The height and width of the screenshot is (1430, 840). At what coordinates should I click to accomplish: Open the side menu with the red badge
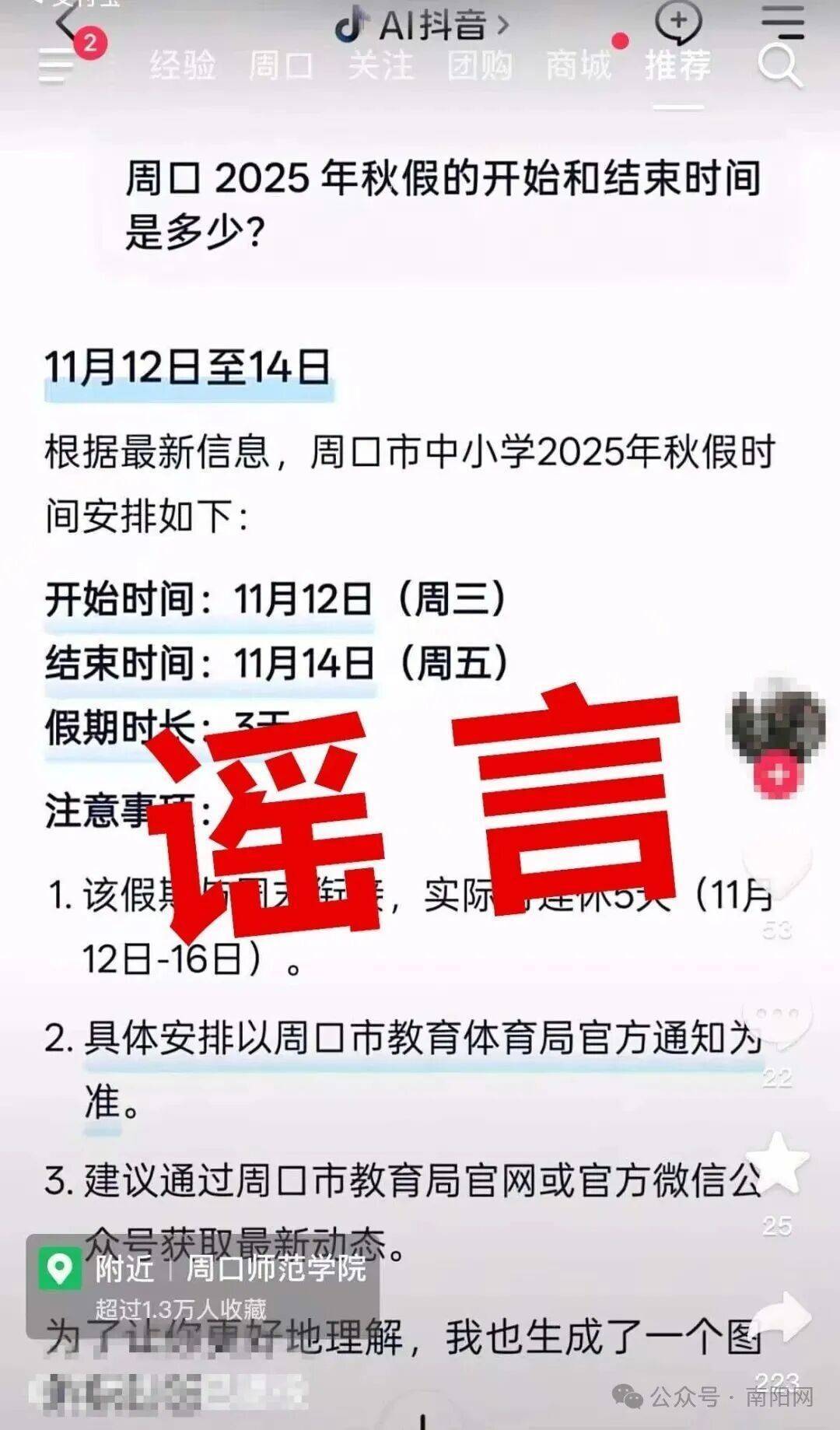58,64
